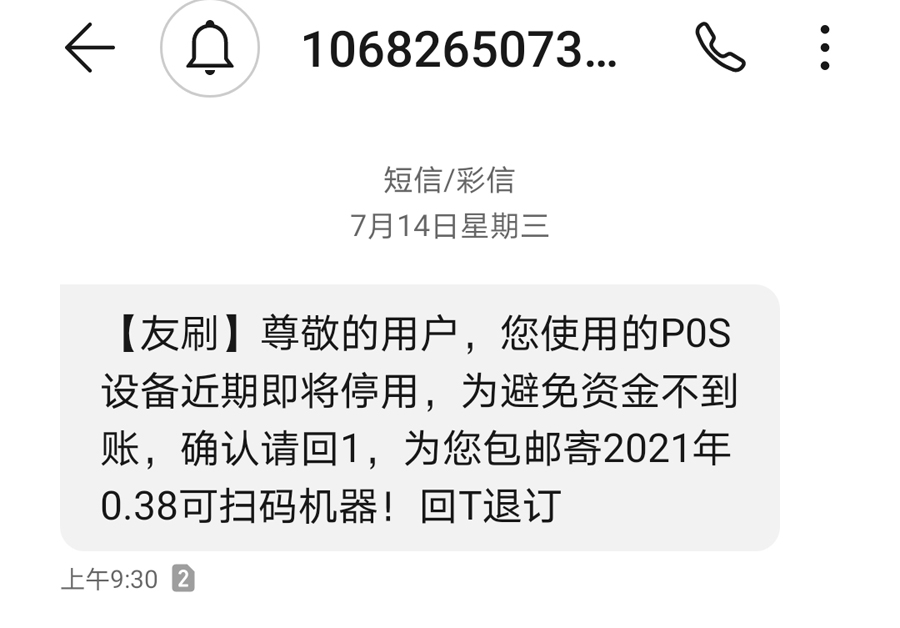Call the sender with the phone icon

[x=720, y=47]
